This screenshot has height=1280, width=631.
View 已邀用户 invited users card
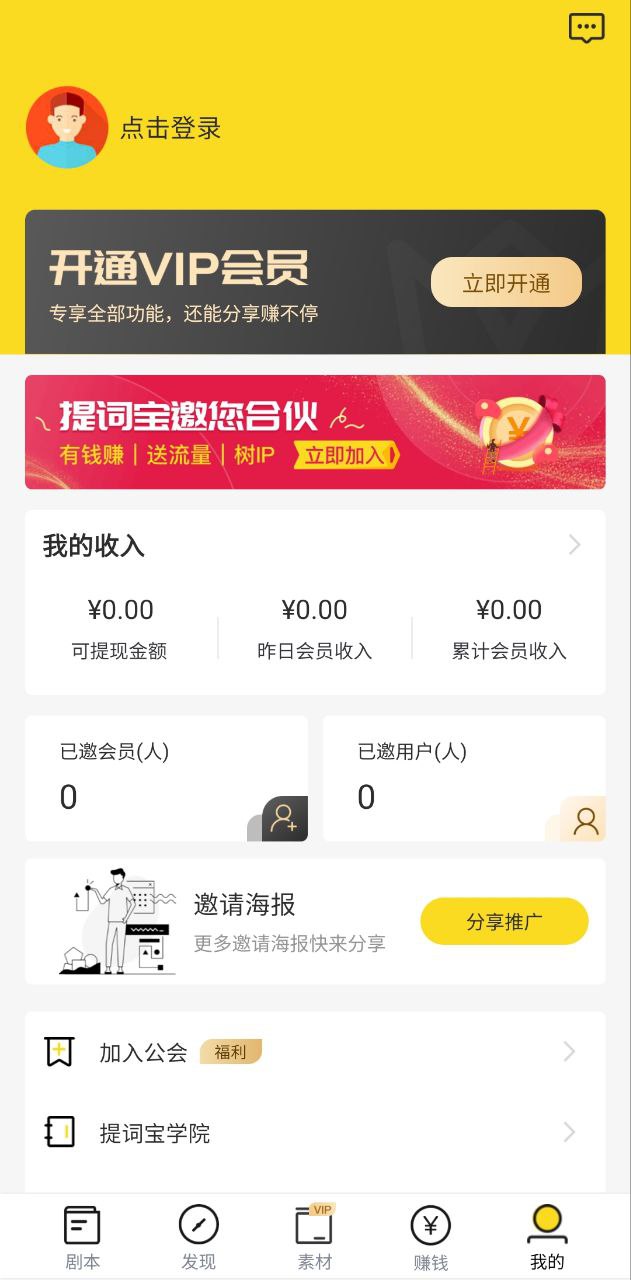tap(464, 778)
